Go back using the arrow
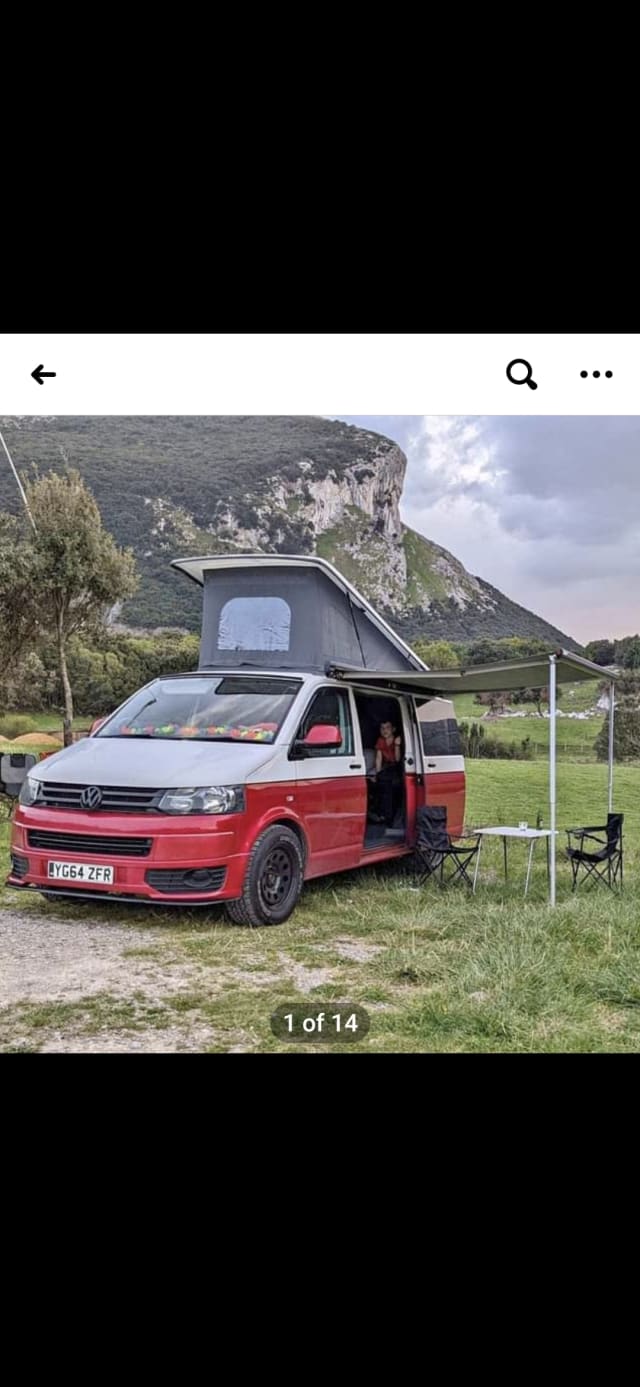640x1387 pixels. 43,374
